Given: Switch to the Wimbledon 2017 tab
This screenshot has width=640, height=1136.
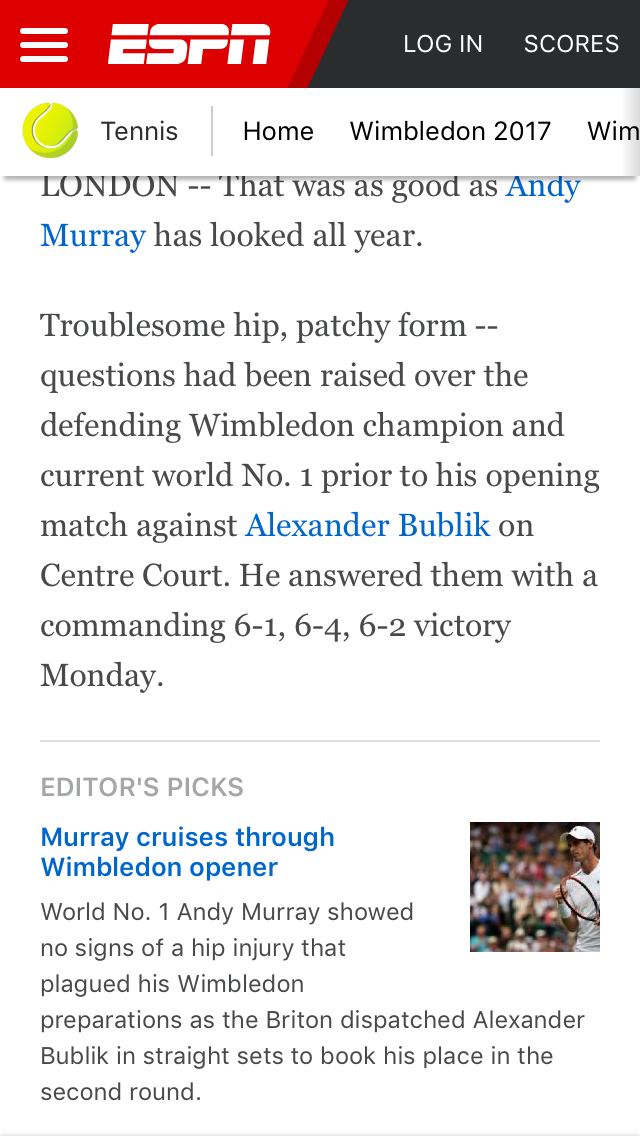Looking at the screenshot, I should pos(450,131).
